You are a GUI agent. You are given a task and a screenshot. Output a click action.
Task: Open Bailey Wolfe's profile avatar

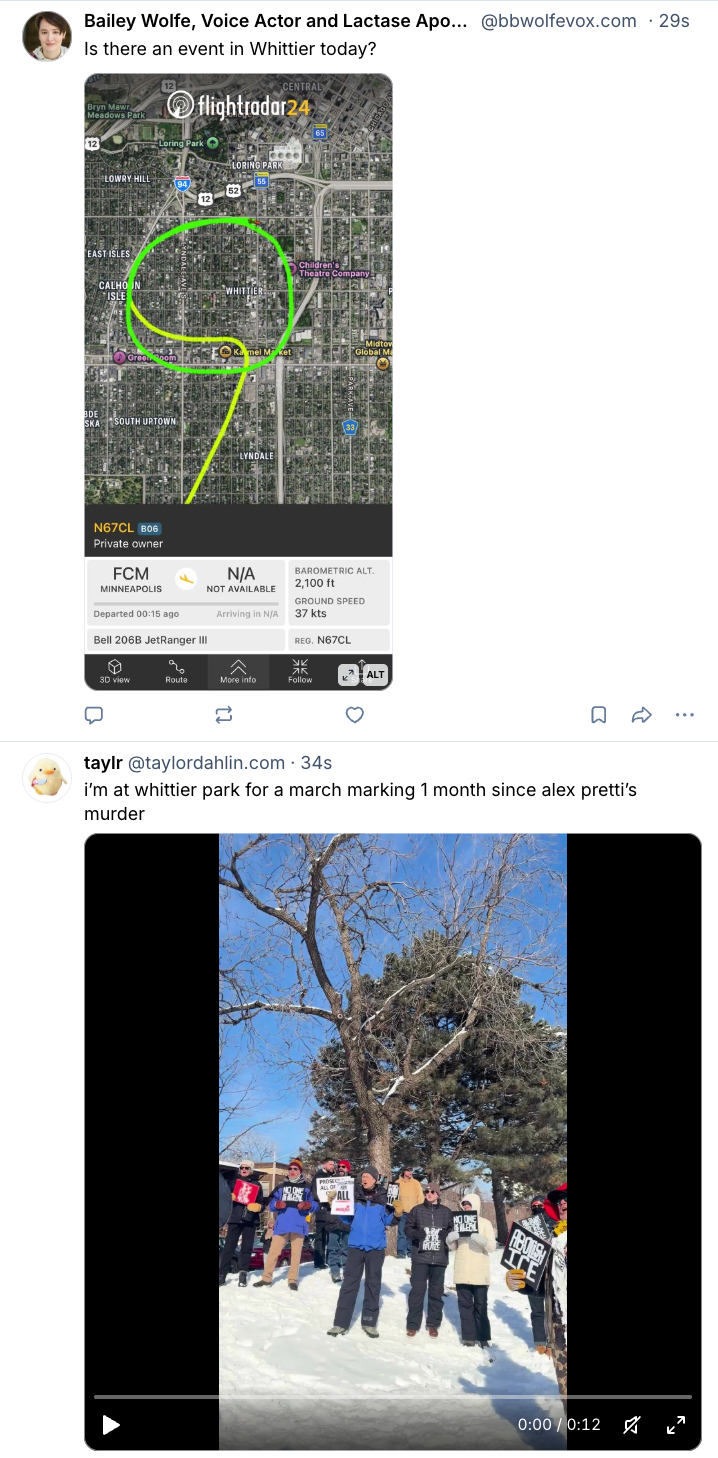click(x=47, y=37)
